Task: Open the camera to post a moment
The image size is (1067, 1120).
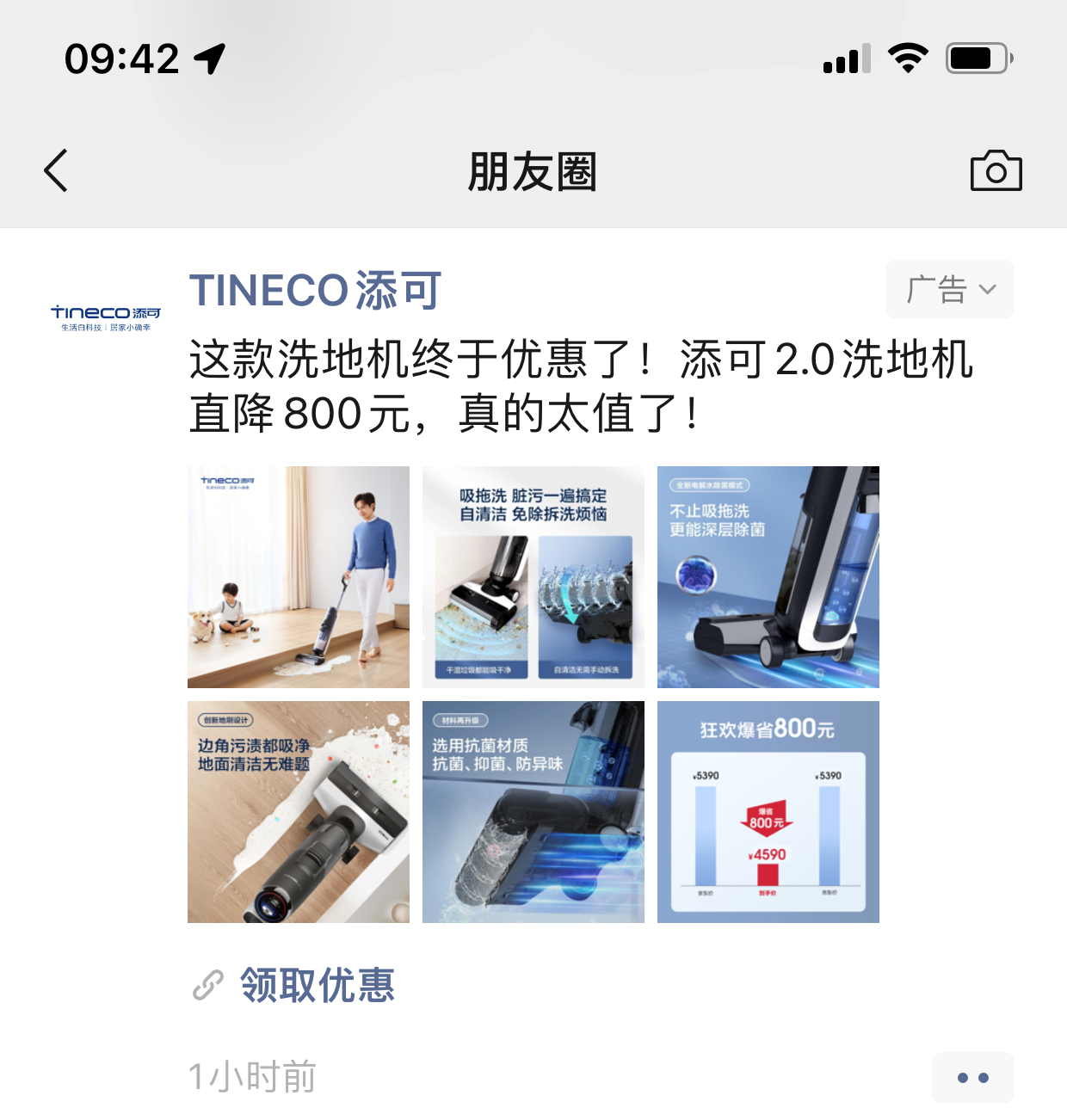Action: pyautogui.click(x=996, y=170)
